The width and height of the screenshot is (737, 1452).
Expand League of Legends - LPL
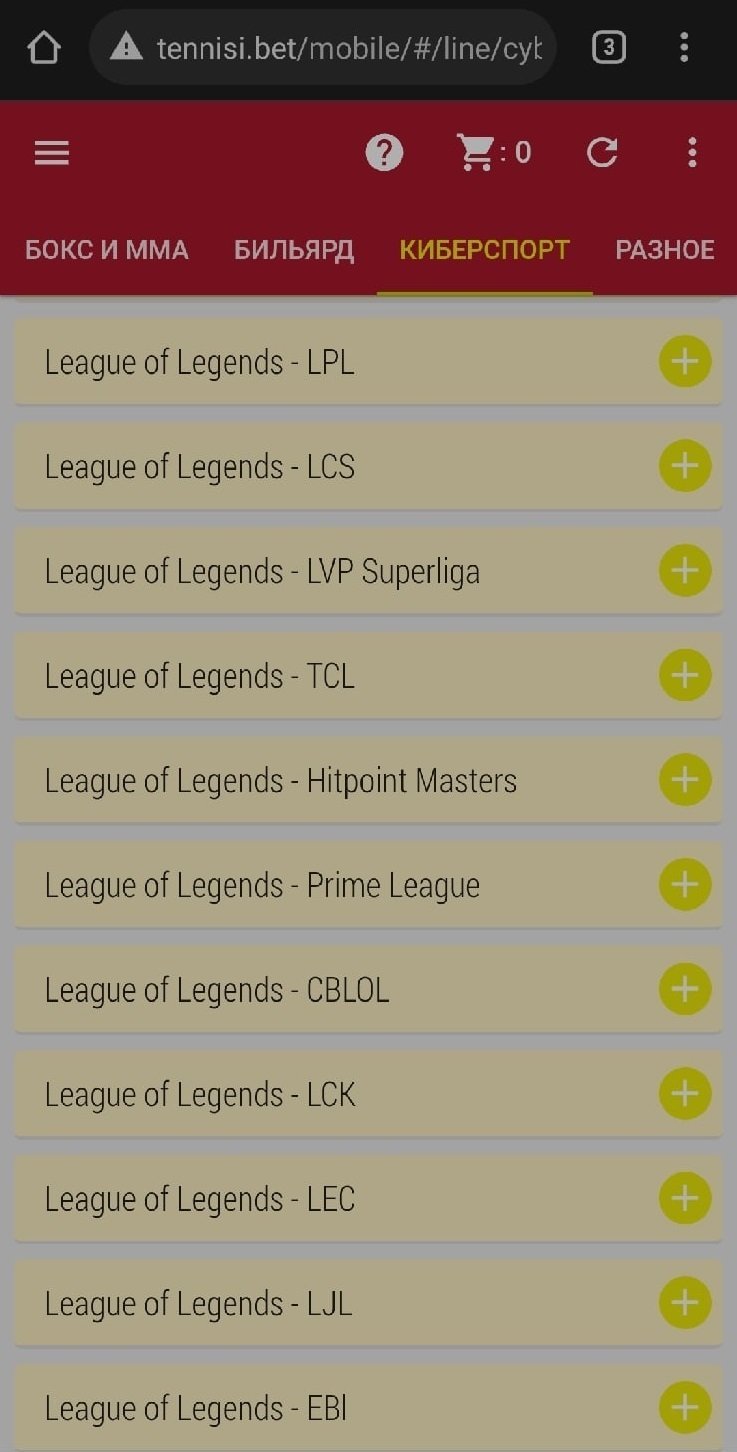685,362
